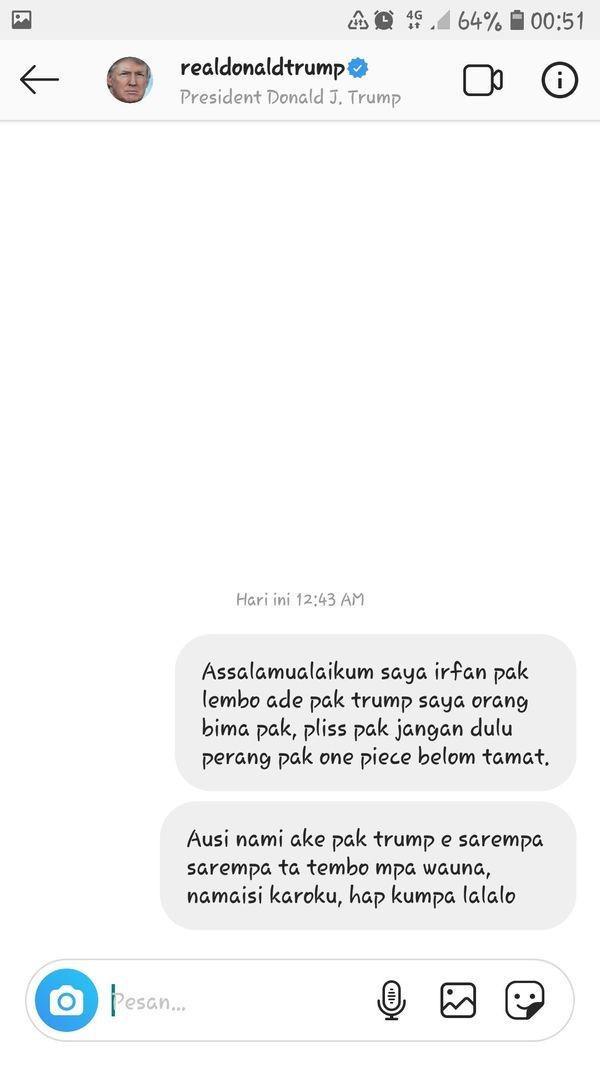
Task: Start a video call
Action: click(x=482, y=81)
